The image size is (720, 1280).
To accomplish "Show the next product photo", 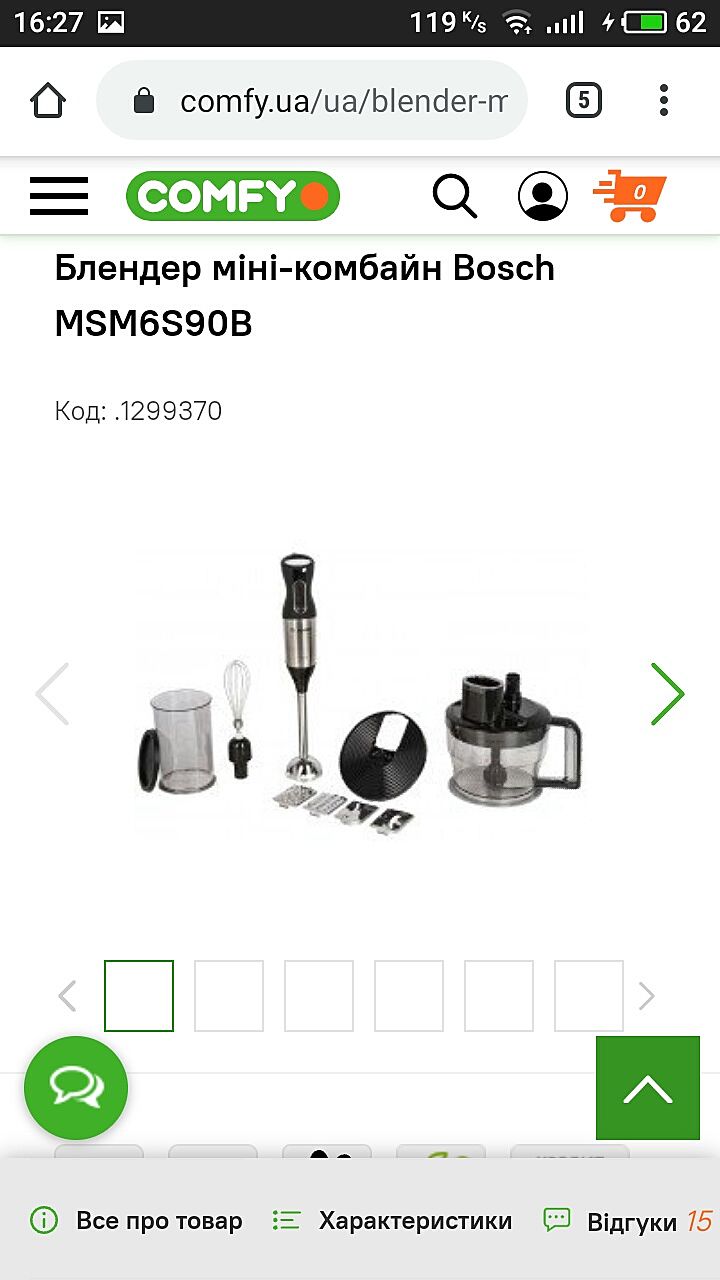I will pos(667,694).
